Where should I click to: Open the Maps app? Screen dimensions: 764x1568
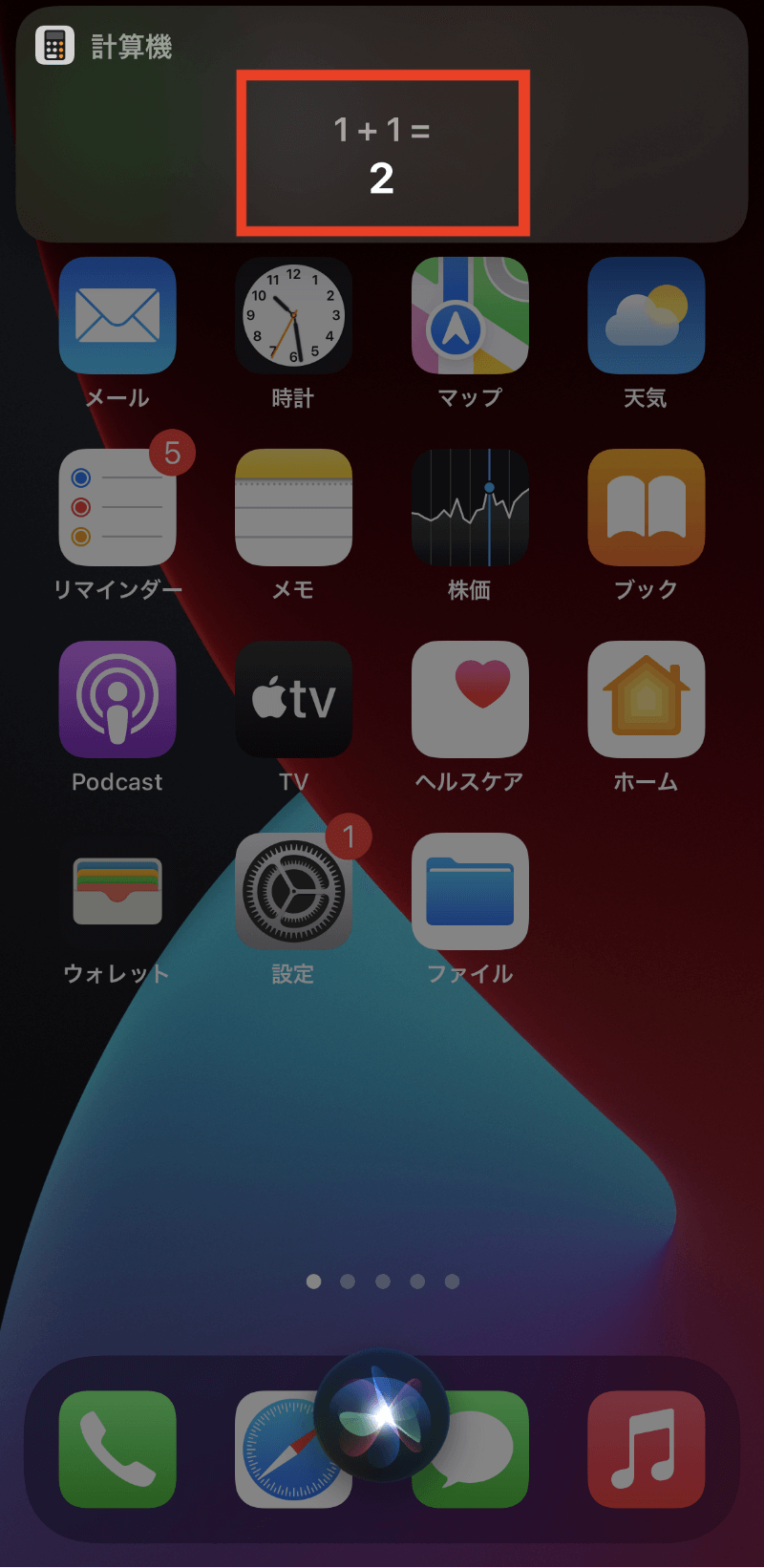[470, 316]
